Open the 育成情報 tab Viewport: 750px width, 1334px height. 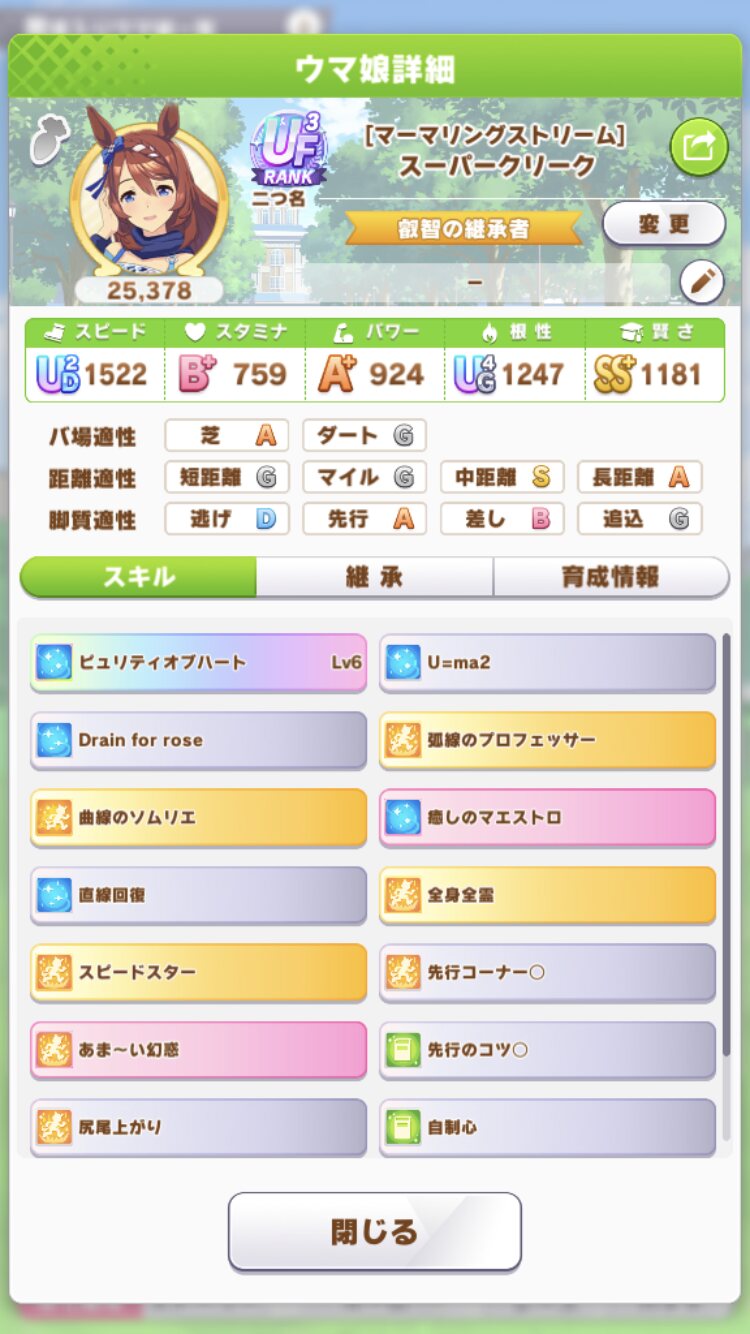pyautogui.click(x=610, y=577)
